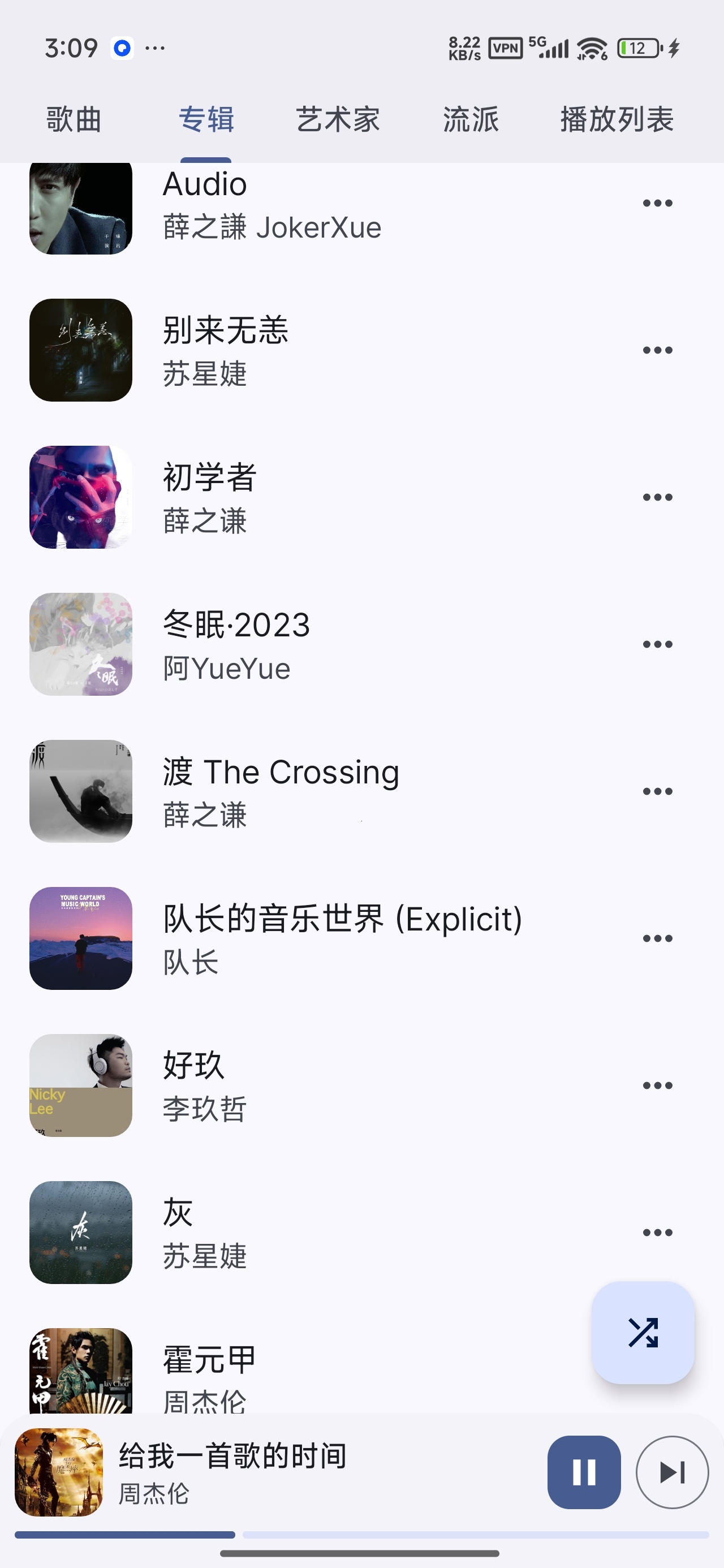Switch to the 歌曲 tab

click(74, 119)
